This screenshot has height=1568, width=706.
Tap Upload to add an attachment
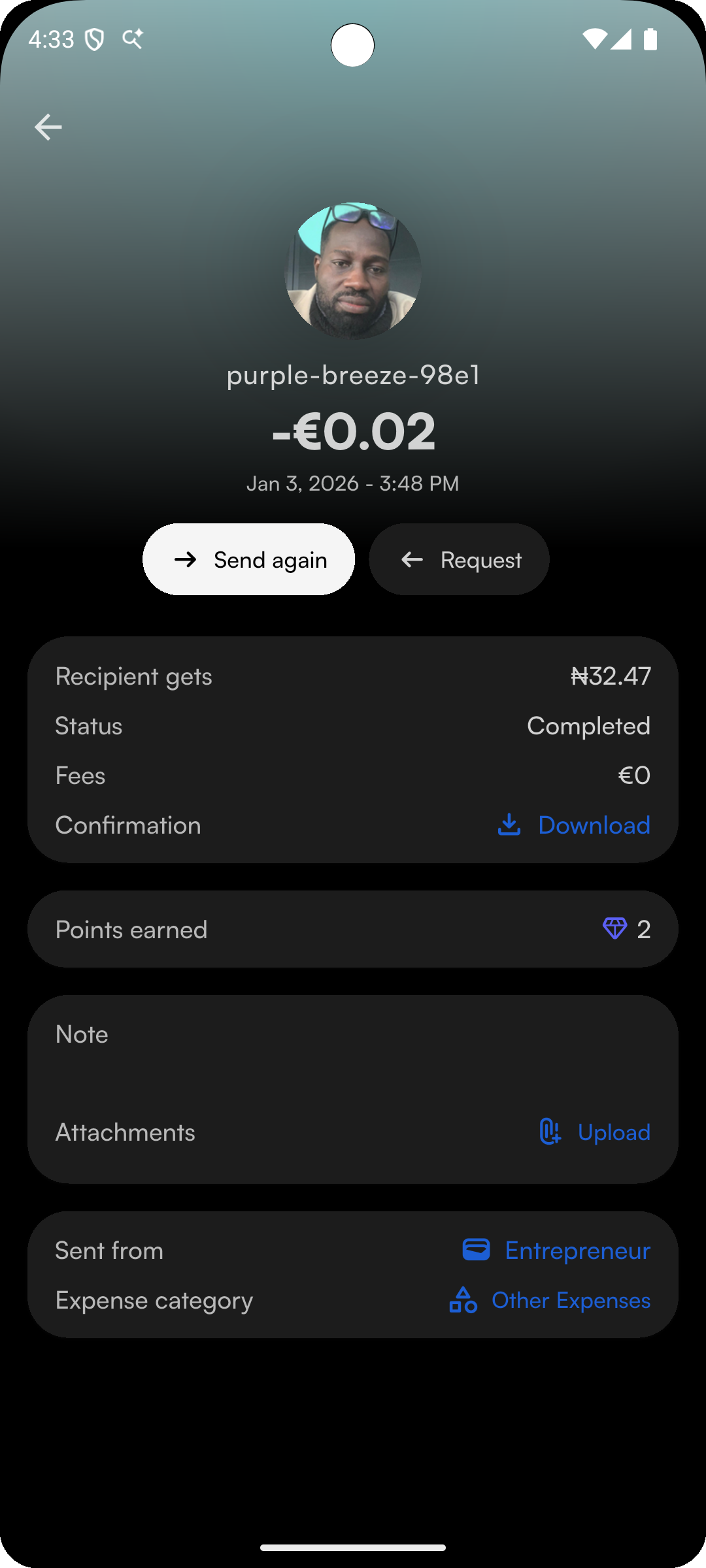pyautogui.click(x=613, y=1132)
